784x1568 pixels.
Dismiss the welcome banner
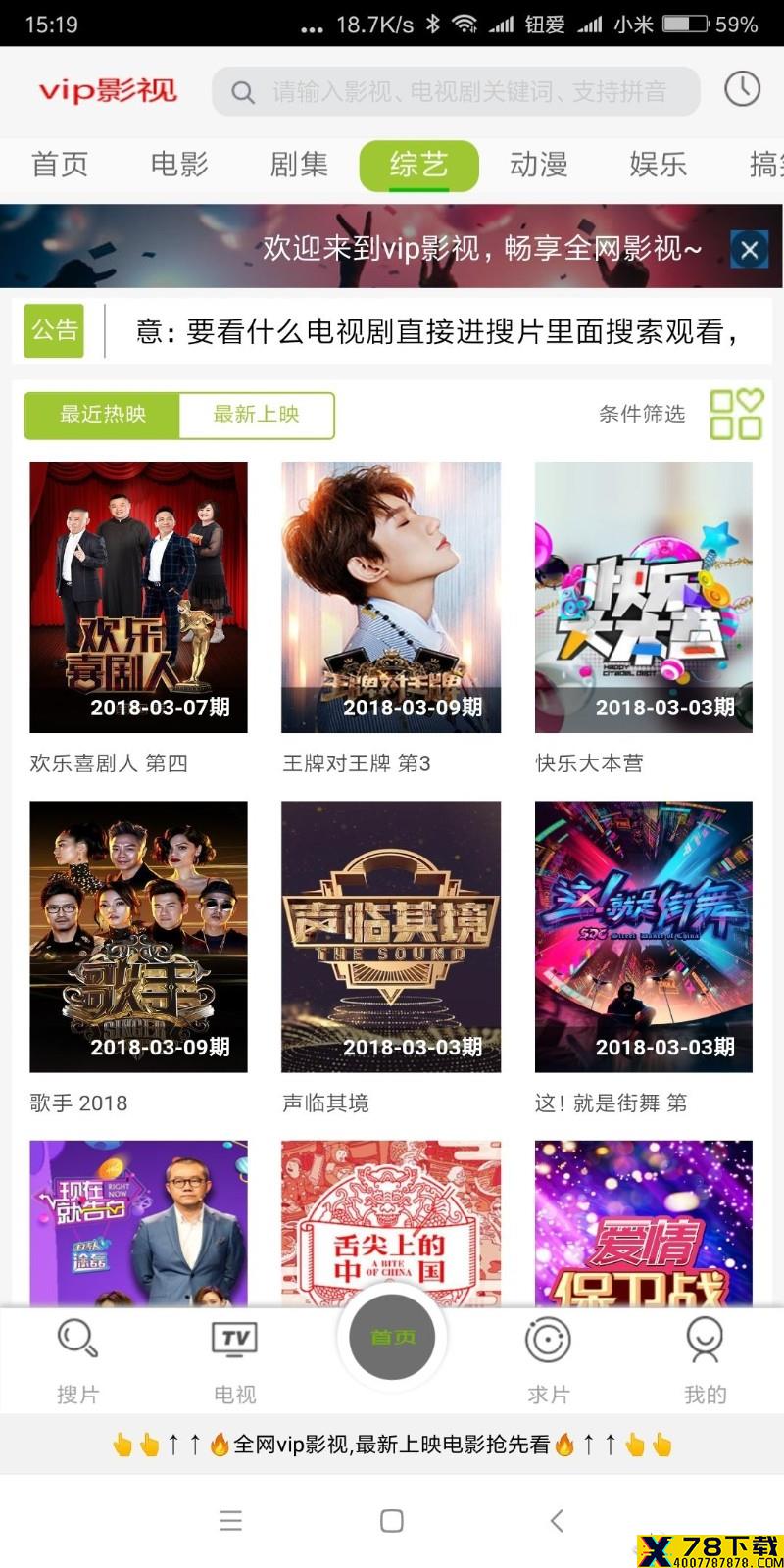coord(750,249)
